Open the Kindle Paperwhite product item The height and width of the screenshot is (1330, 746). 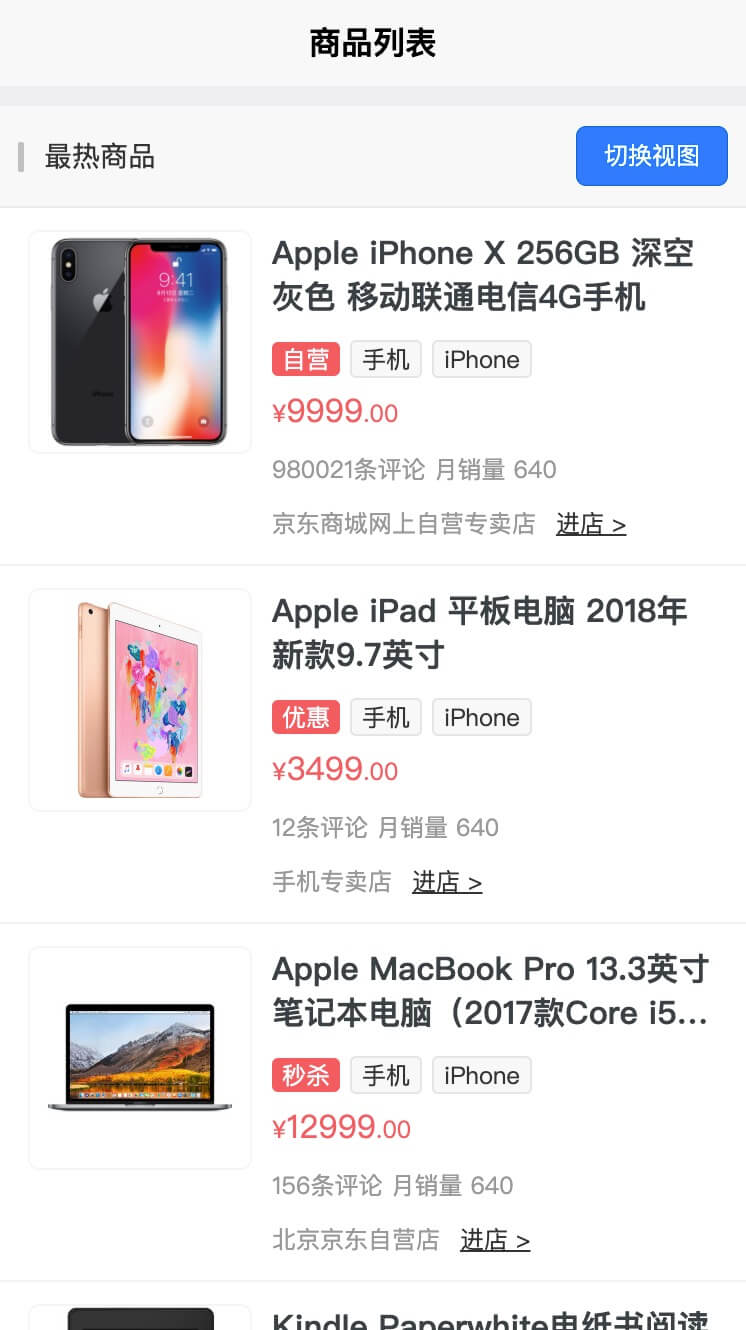click(x=489, y=1318)
